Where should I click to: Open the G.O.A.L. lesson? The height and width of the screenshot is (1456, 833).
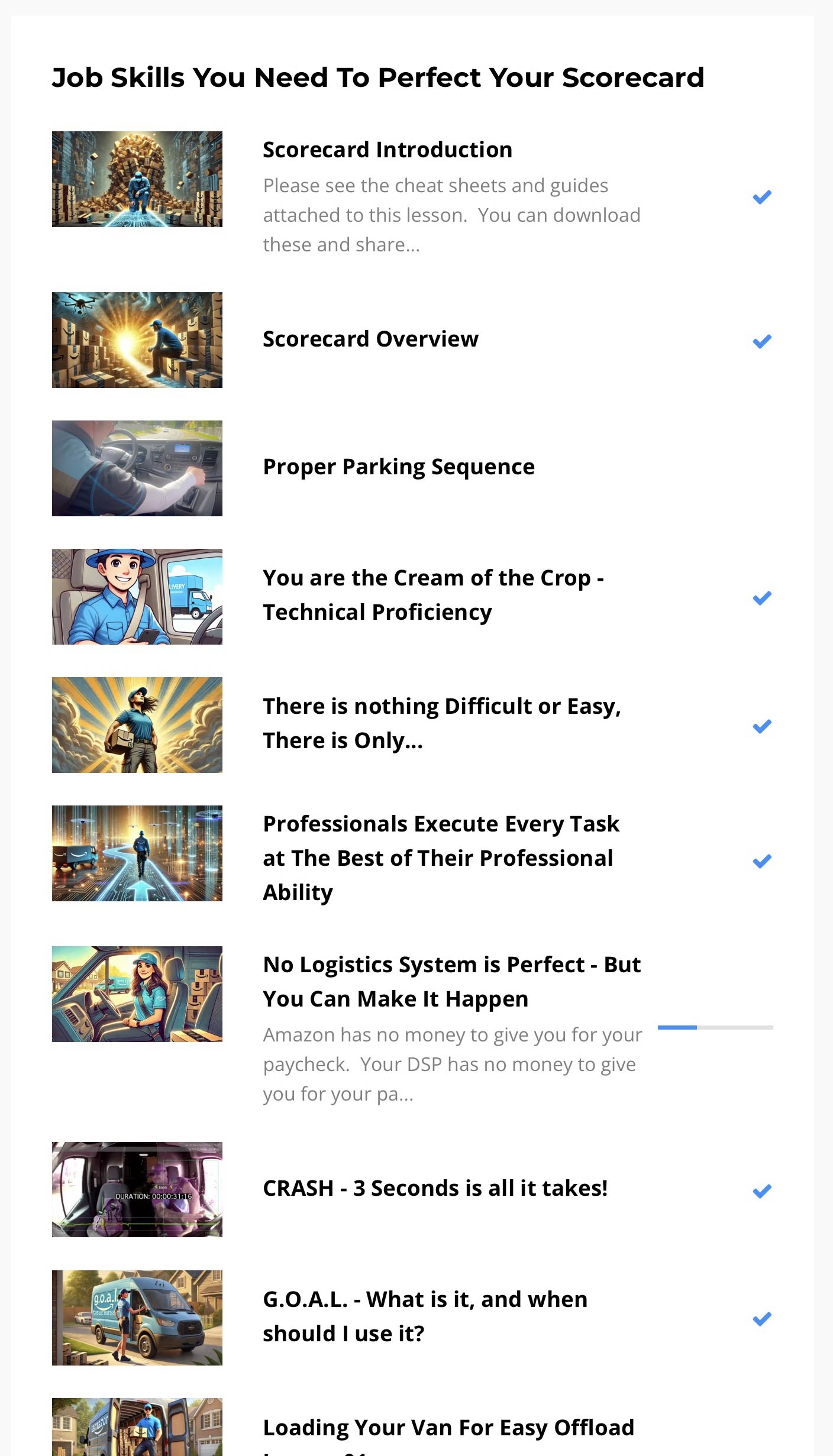425,1316
